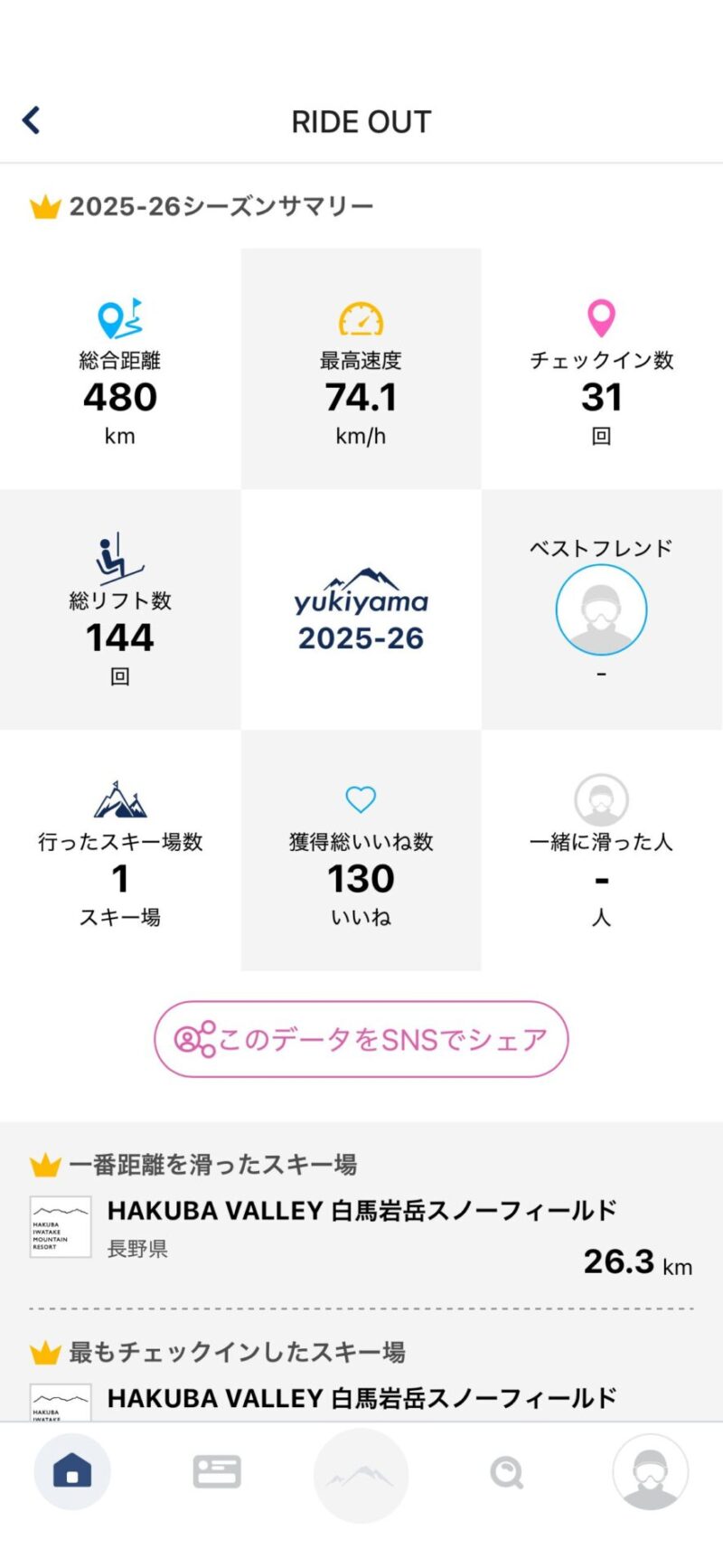The width and height of the screenshot is (723, 1568).
Task: Share this data on SNS
Action: [361, 1039]
